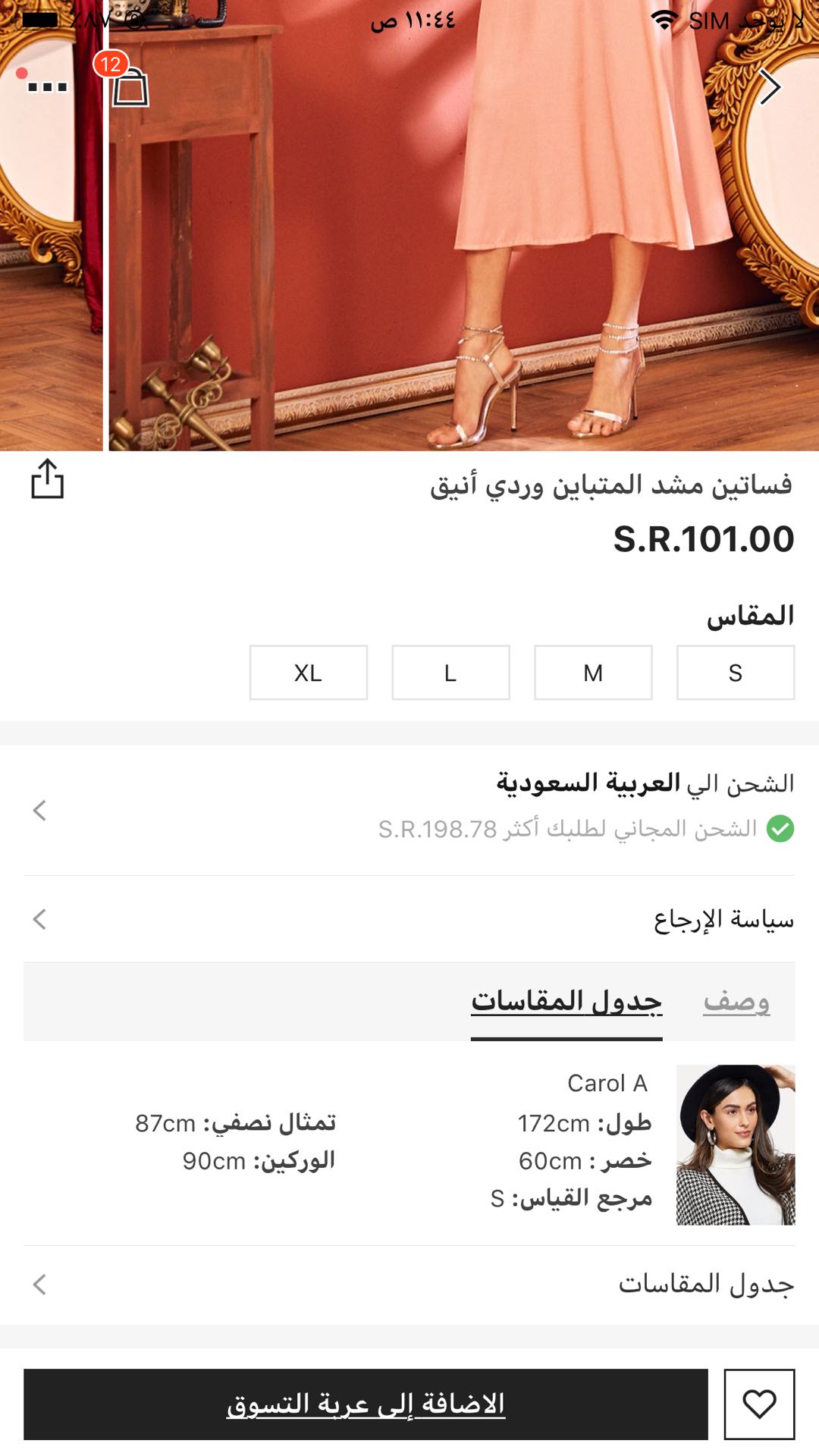Image resolution: width=819 pixels, height=1456 pixels.
Task: Switch to the وصف description tab
Action: click(x=736, y=1001)
